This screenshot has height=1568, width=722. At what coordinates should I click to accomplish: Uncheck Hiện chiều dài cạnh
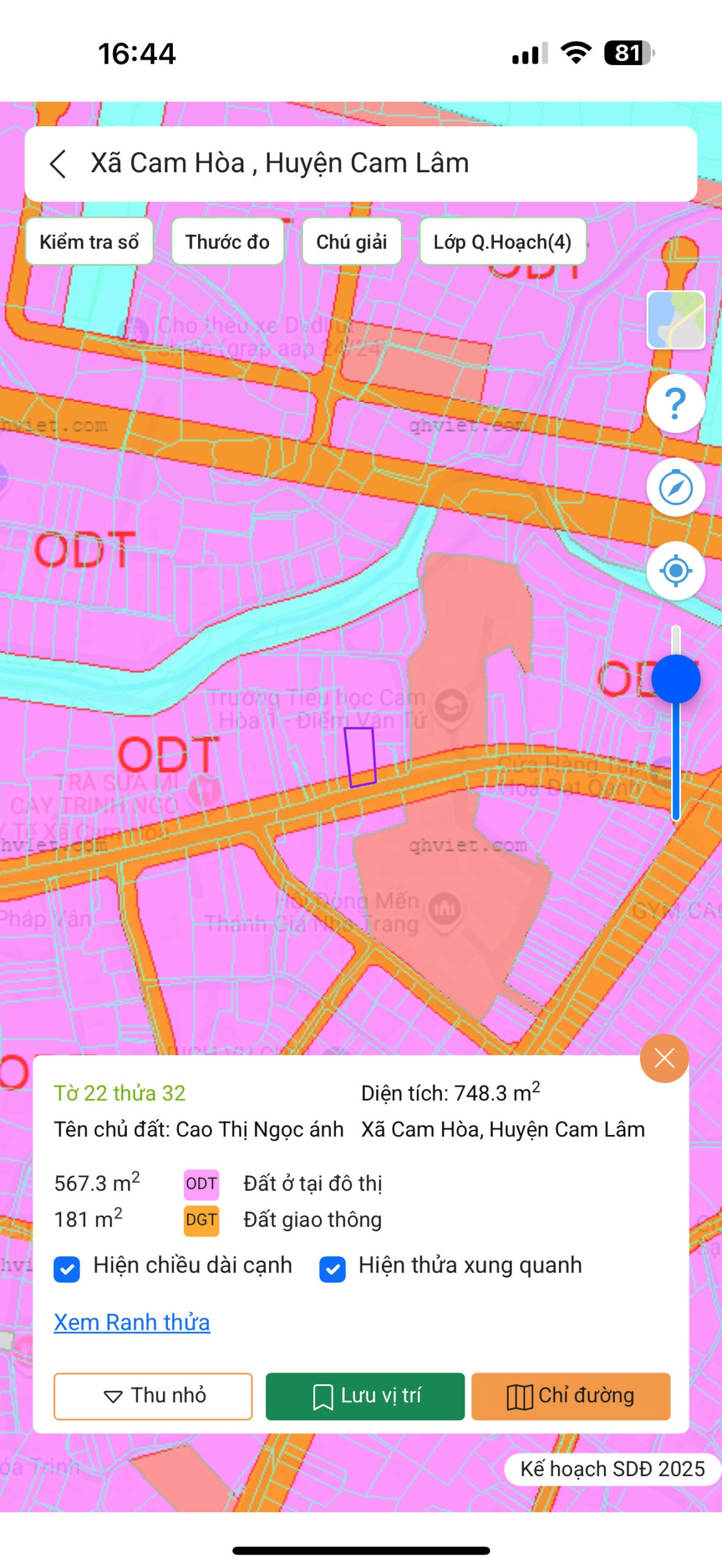(x=67, y=1269)
